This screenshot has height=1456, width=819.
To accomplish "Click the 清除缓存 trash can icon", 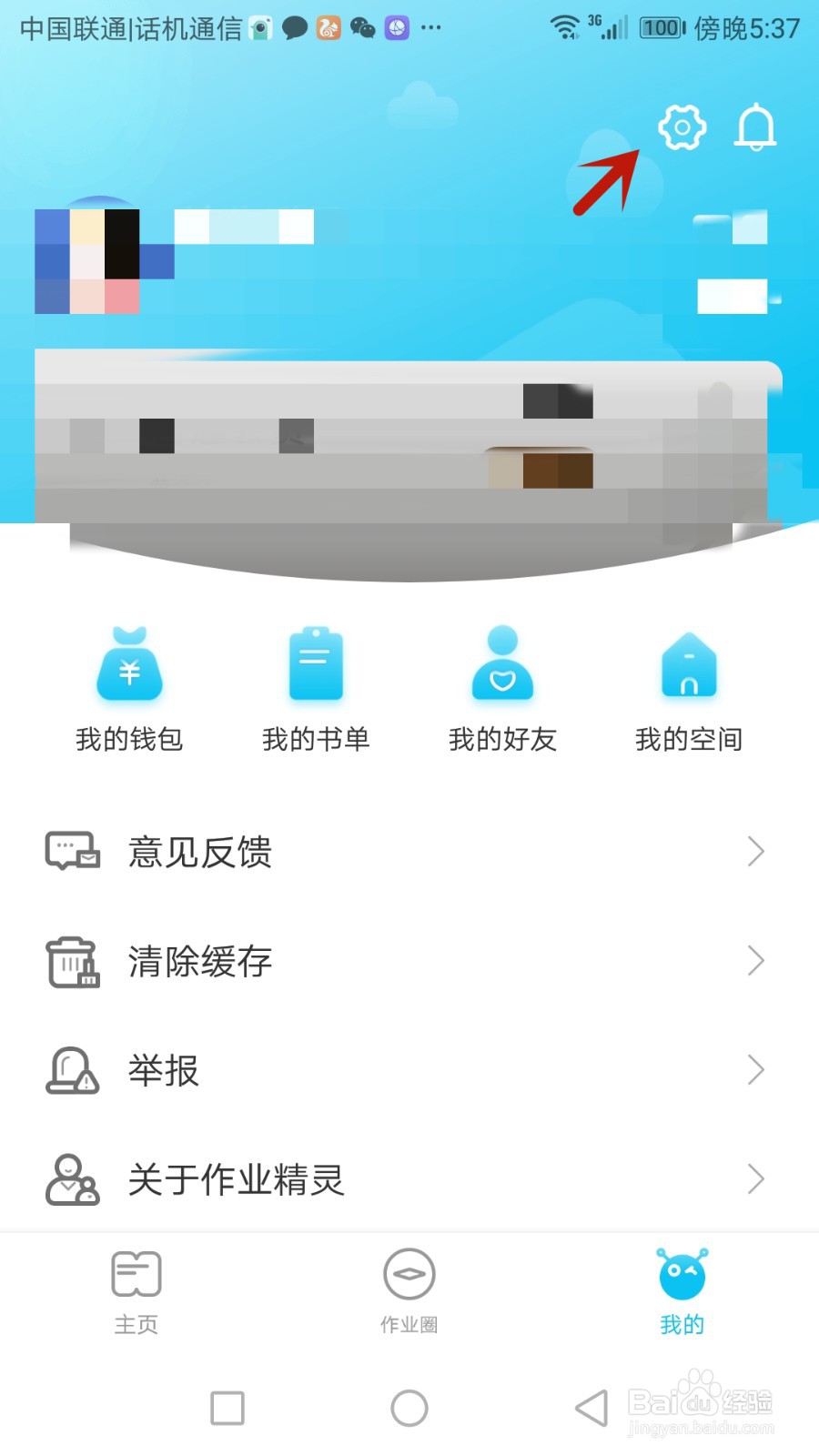I will [x=72, y=961].
